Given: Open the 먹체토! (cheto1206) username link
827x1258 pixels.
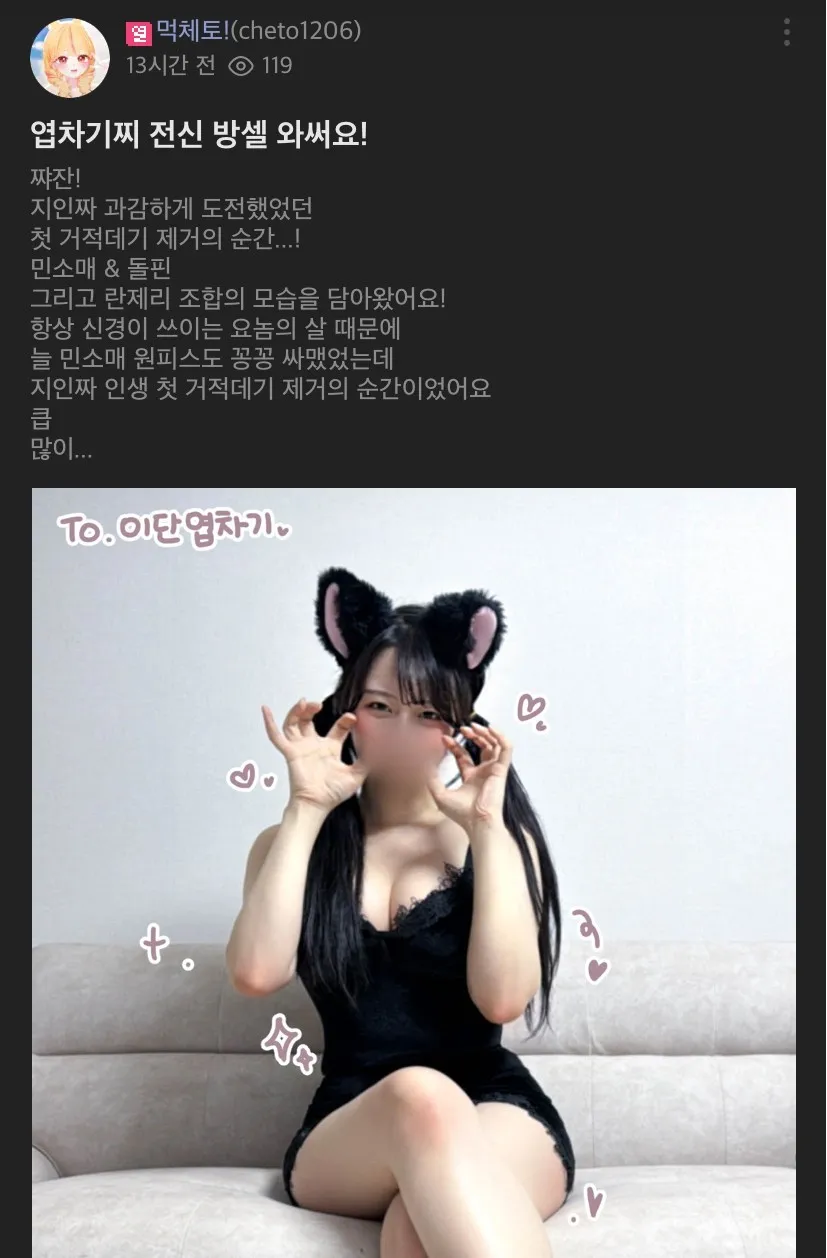Looking at the screenshot, I should point(257,31).
